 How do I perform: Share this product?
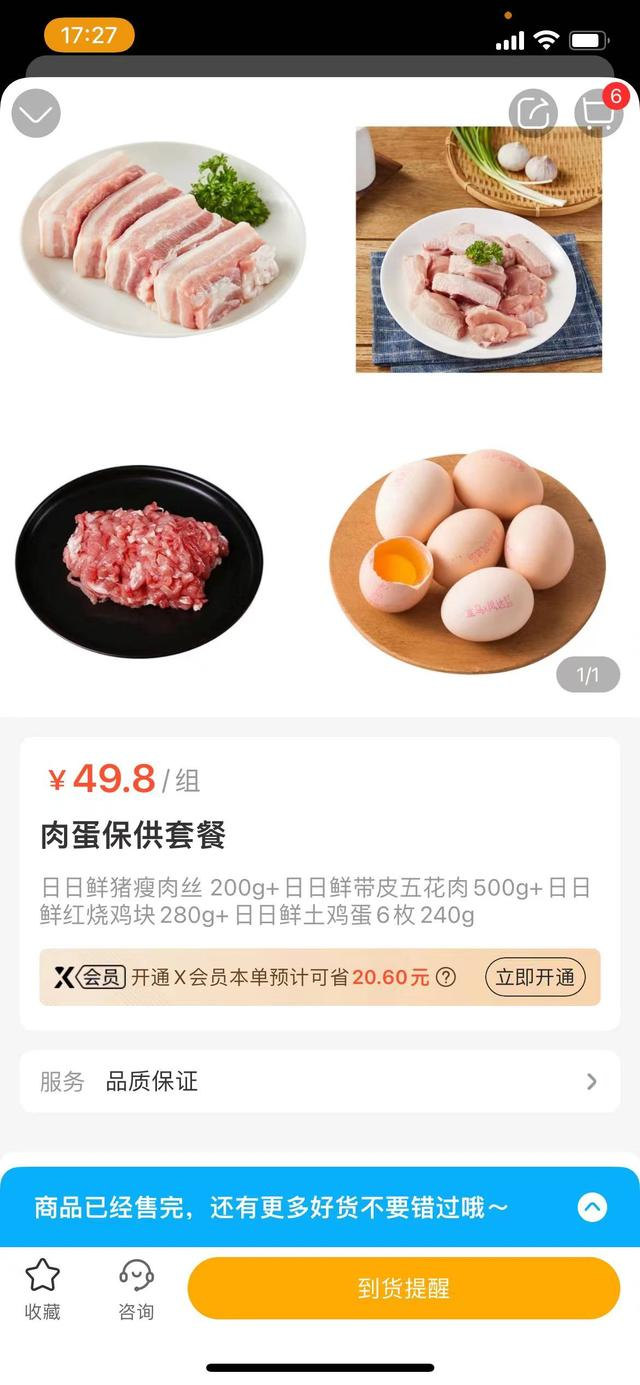pyautogui.click(x=532, y=114)
